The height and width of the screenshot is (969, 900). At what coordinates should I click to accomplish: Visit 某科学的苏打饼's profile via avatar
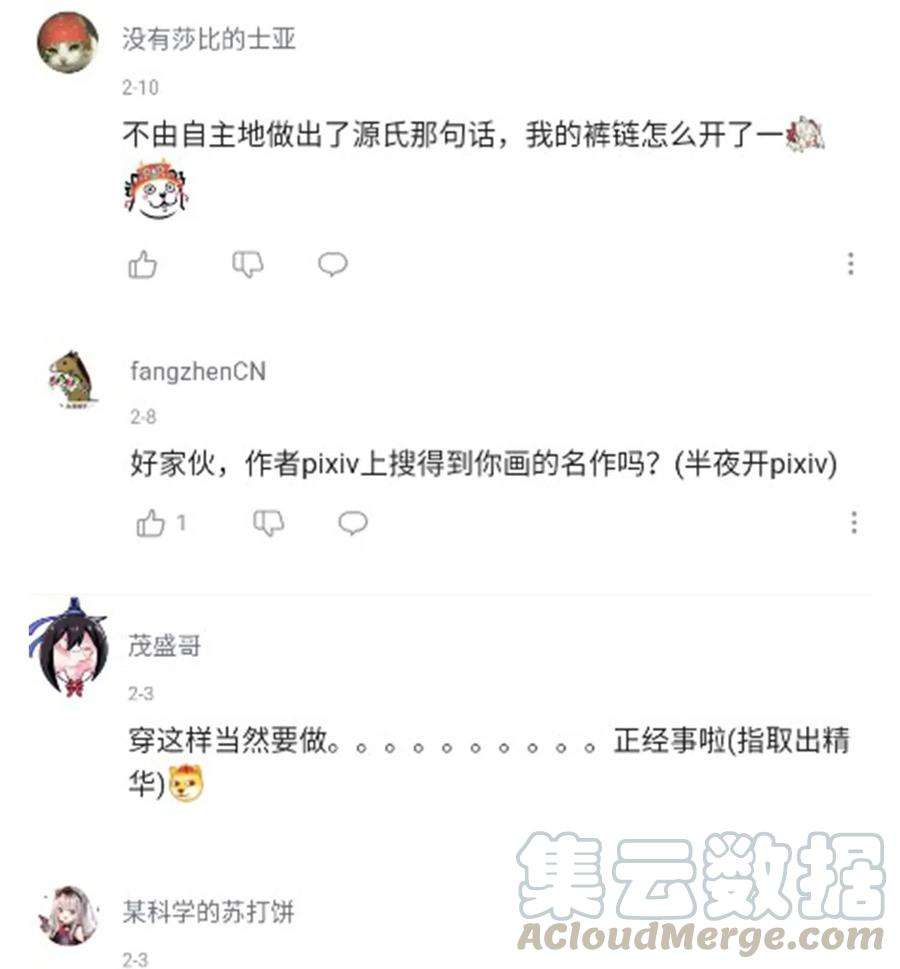[x=68, y=914]
